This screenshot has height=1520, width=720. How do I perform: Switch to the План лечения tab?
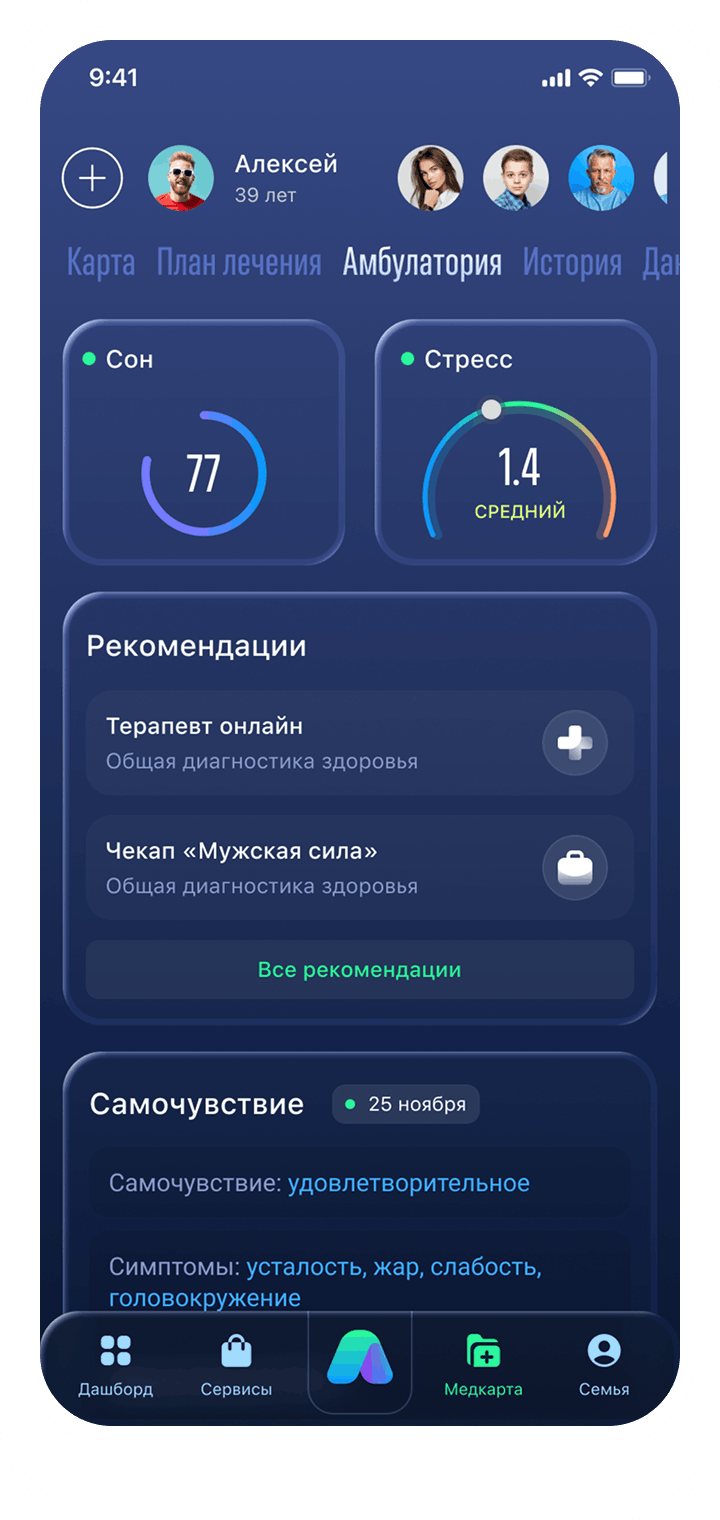point(239,263)
